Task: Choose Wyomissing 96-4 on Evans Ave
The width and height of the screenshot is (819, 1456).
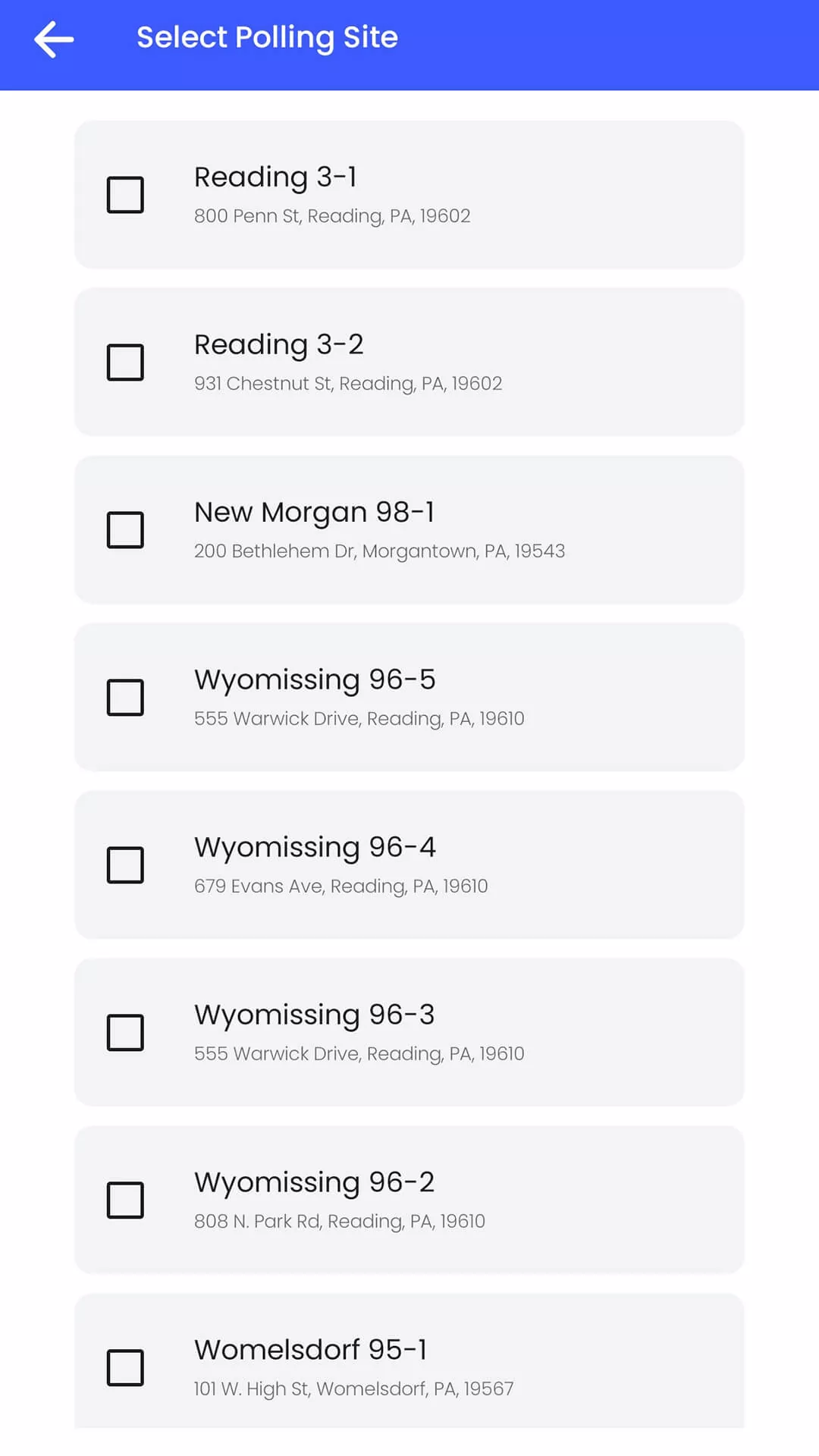Action: (x=125, y=865)
